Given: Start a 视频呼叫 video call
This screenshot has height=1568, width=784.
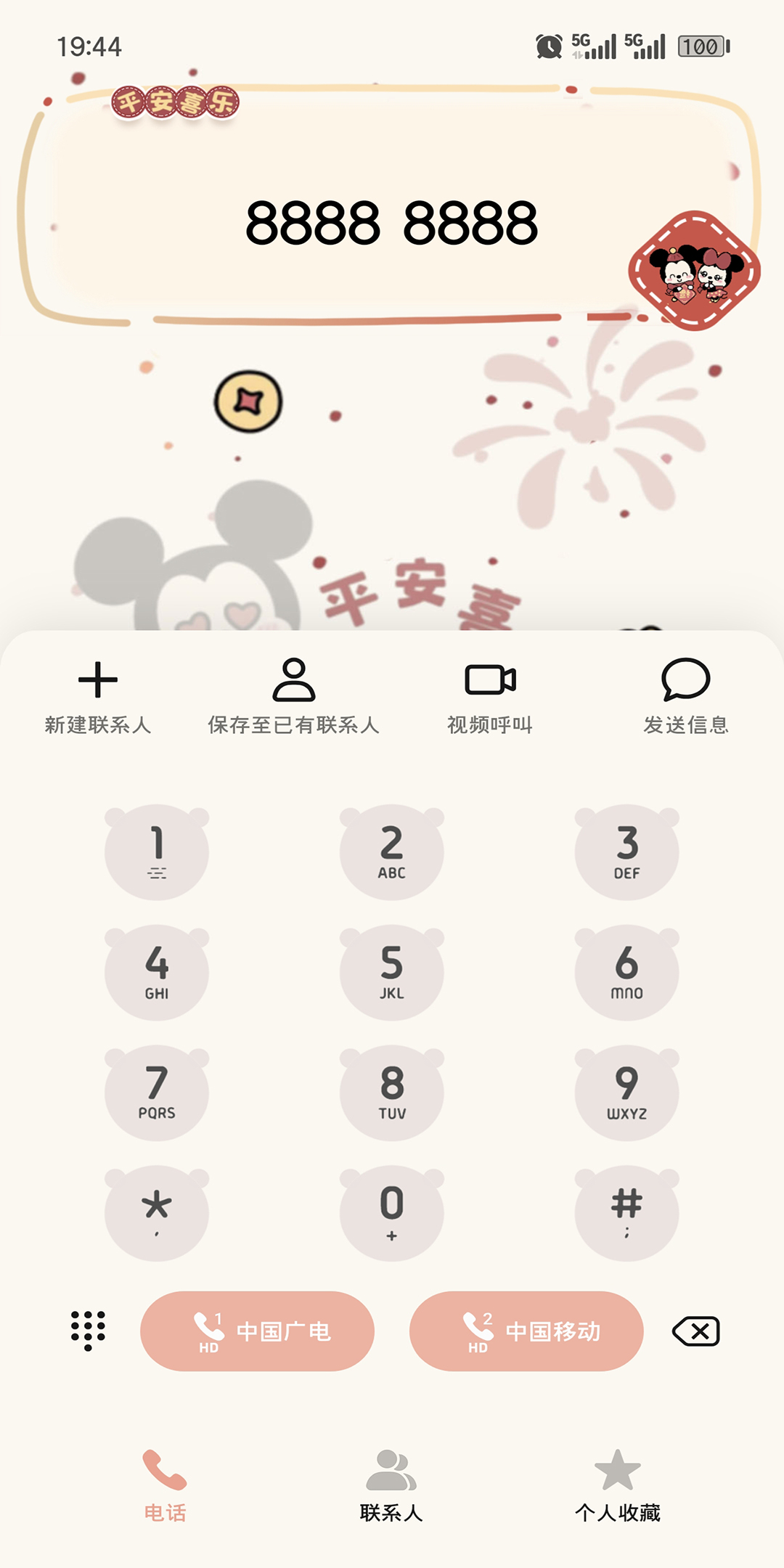Looking at the screenshot, I should tap(490, 695).
